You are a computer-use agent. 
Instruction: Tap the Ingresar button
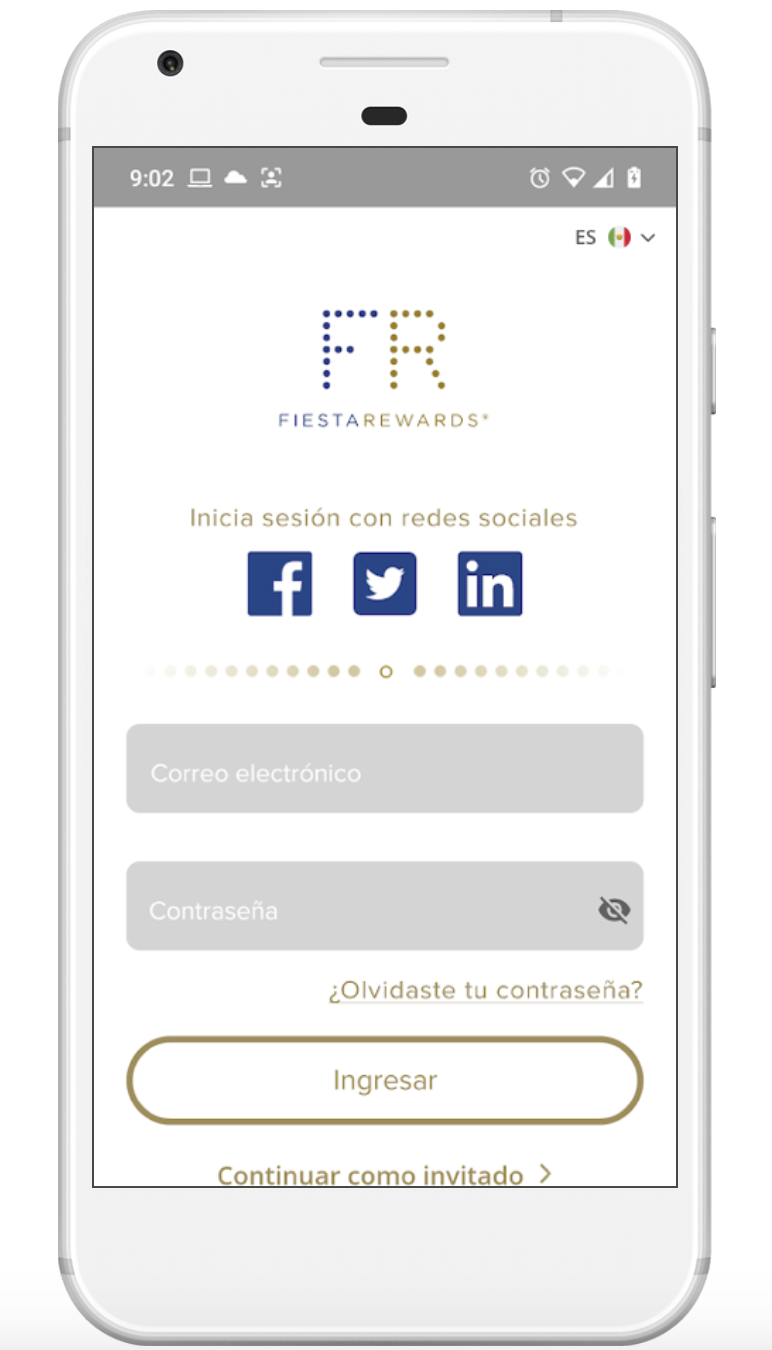(x=384, y=1081)
